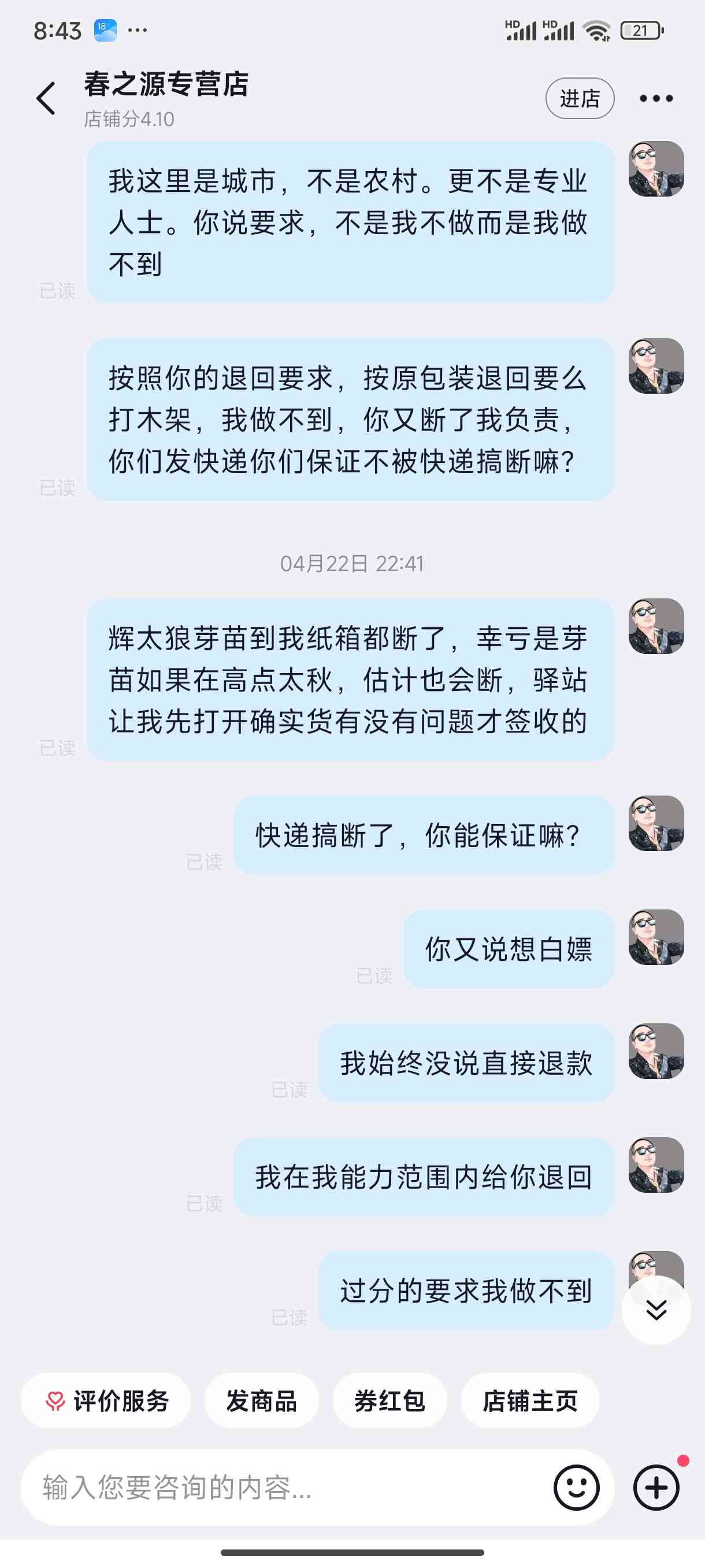This screenshot has width=705, height=1568.
Task: Go back using the top-left arrow
Action: pos(46,99)
